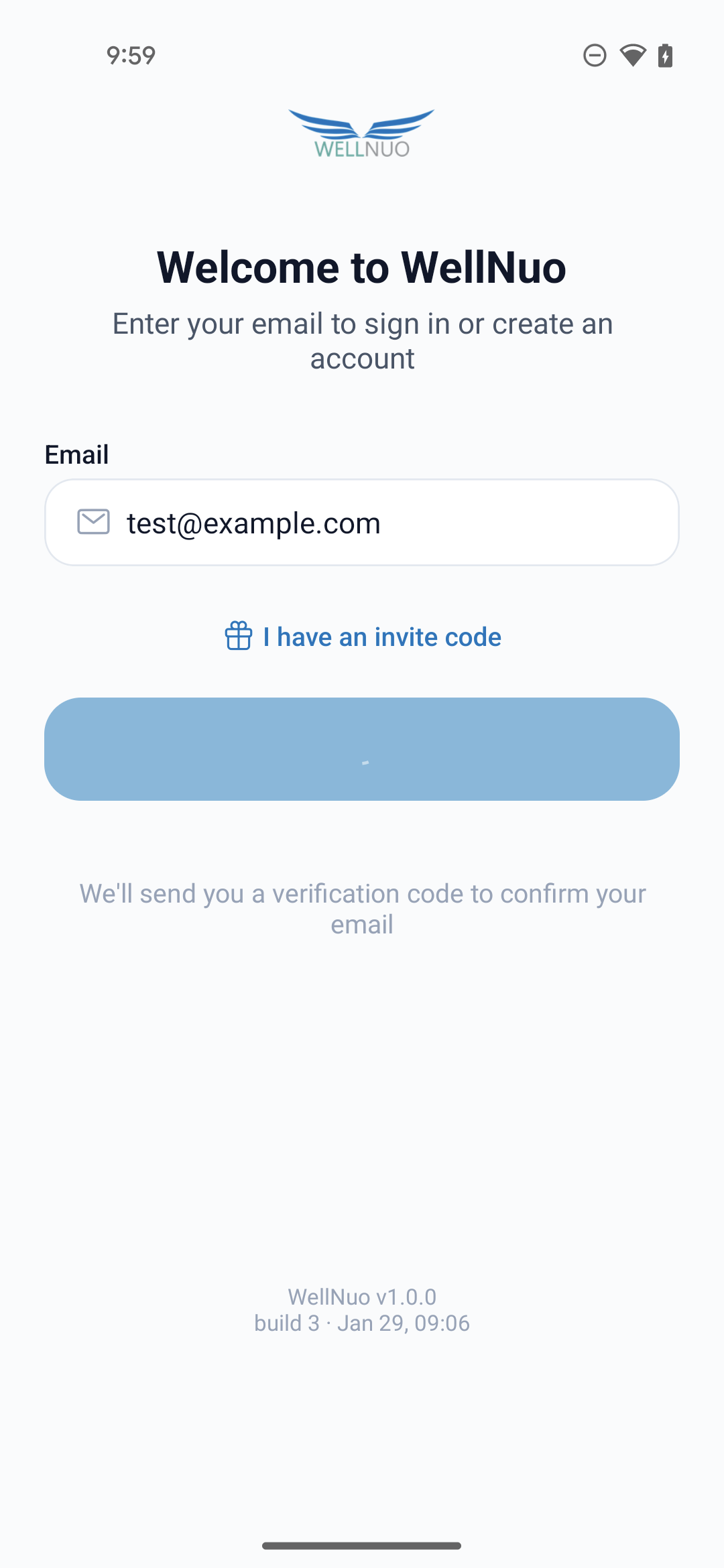Tap the blue loading continue button
This screenshot has height=1568, width=724.
click(x=362, y=749)
